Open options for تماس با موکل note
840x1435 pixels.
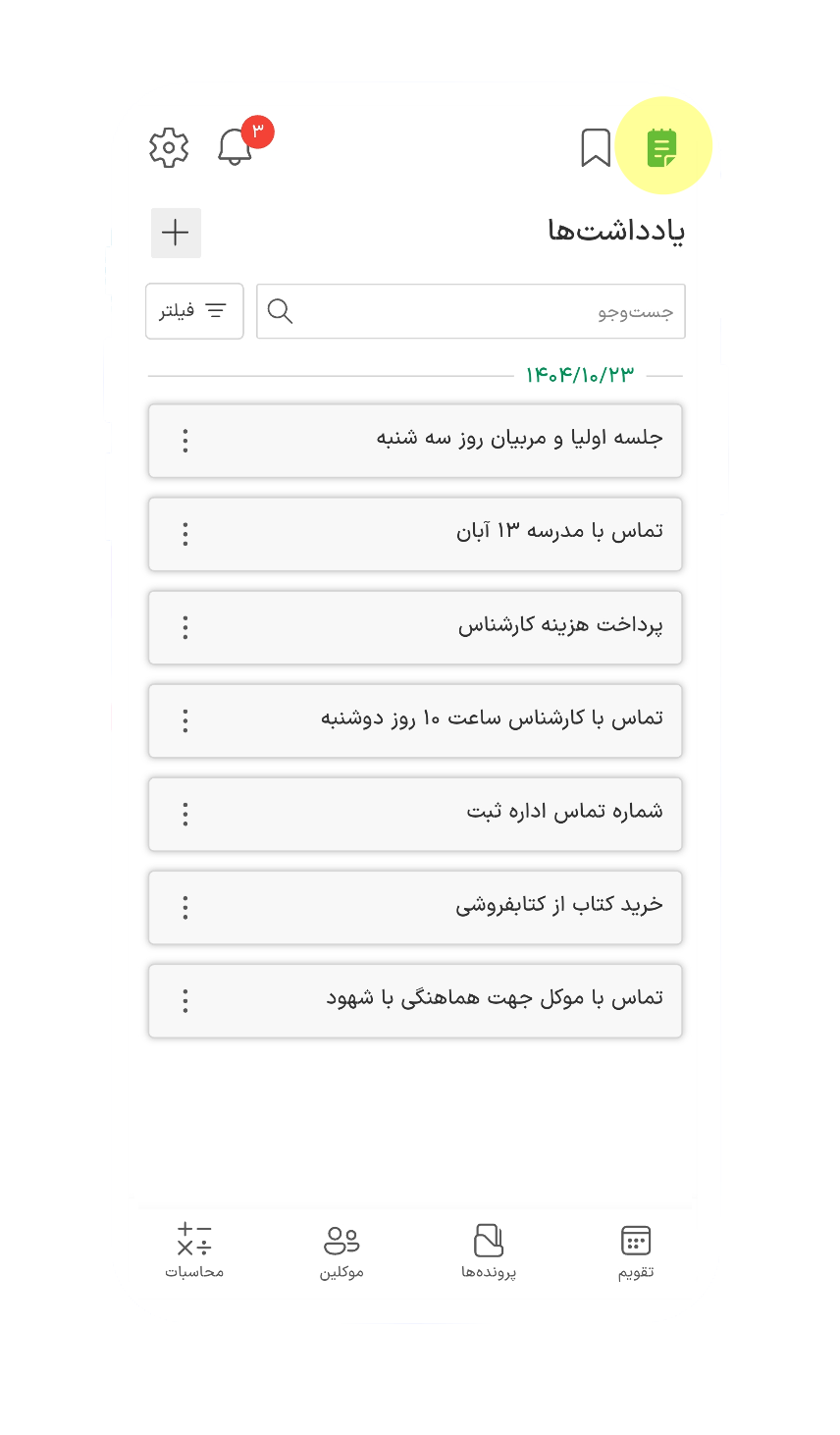[x=185, y=1000]
